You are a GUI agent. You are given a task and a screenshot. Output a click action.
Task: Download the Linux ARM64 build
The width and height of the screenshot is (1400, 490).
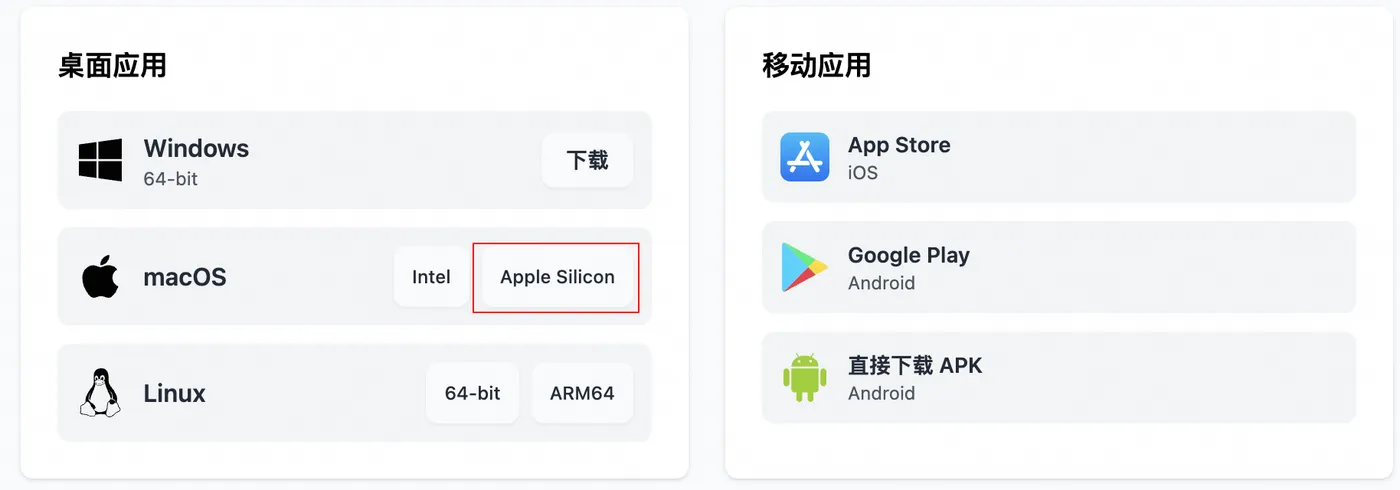coord(582,393)
